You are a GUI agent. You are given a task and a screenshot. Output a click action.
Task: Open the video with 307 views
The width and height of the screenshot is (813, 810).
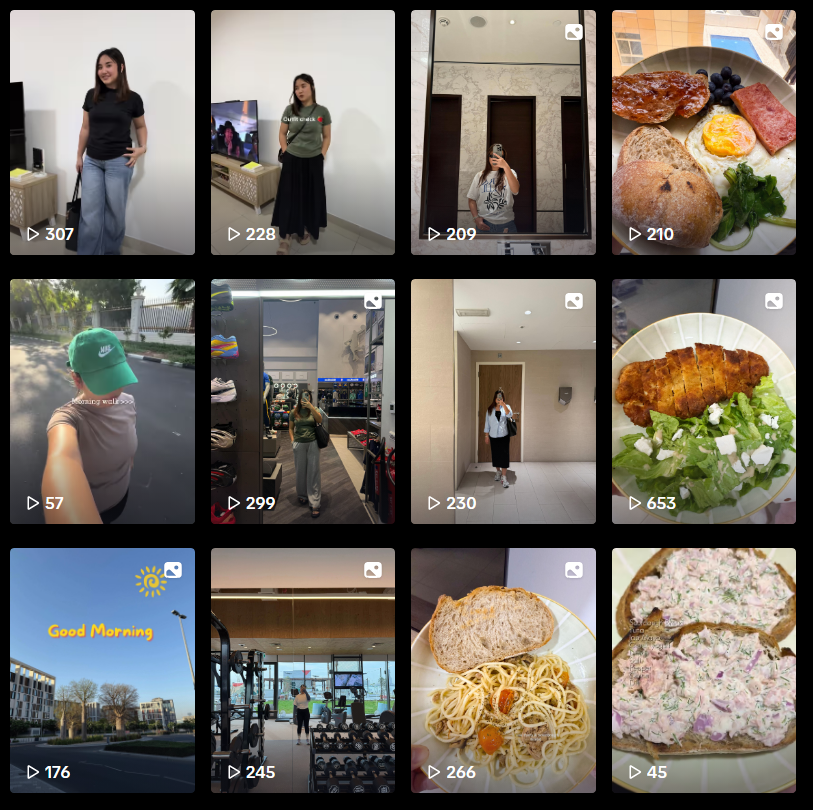point(102,132)
